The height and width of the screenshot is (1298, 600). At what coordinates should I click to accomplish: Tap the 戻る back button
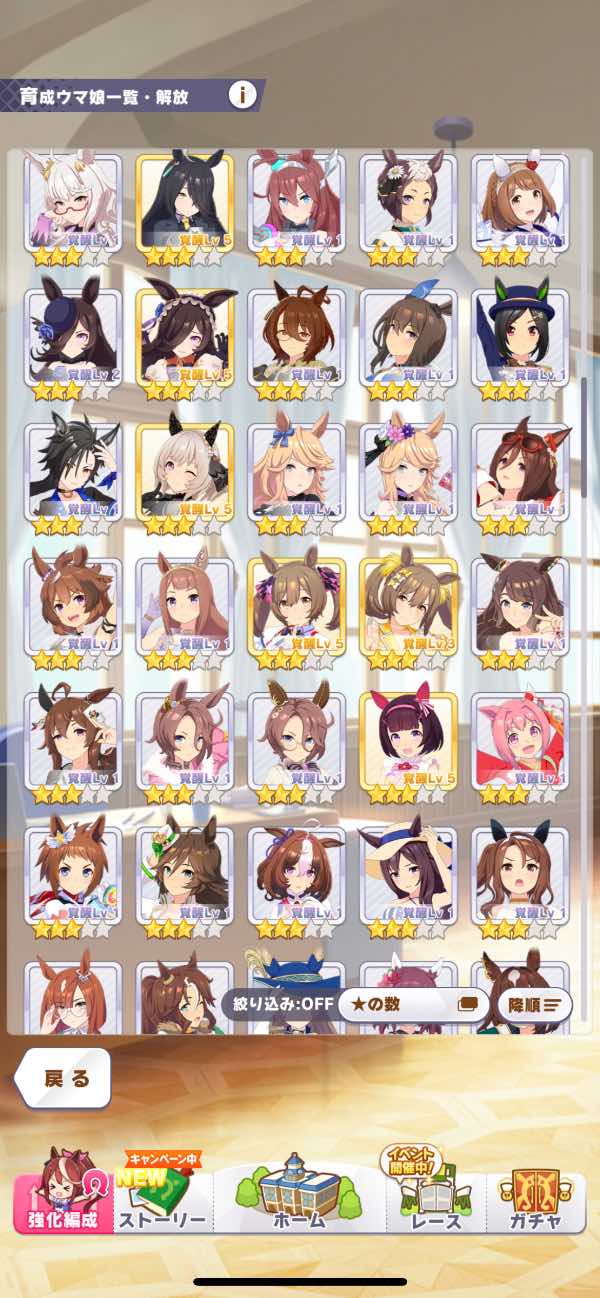click(65, 1079)
